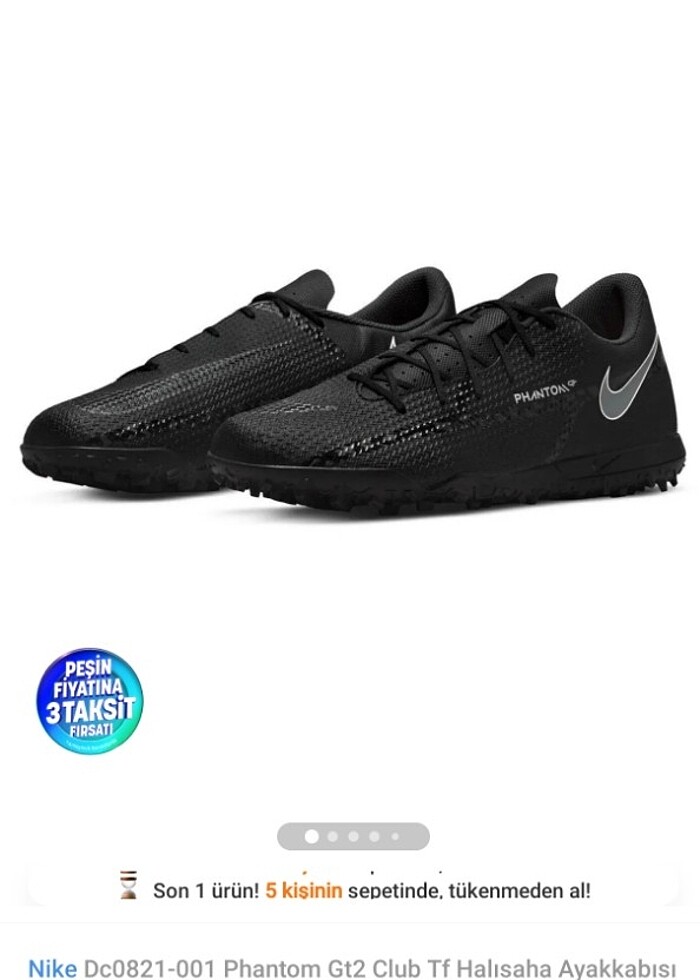Open the Nike brand link
The height and width of the screenshot is (980, 700).
point(52,967)
